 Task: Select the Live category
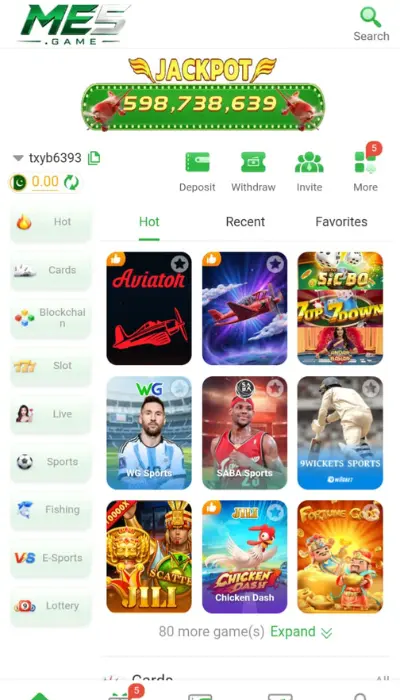click(50, 414)
